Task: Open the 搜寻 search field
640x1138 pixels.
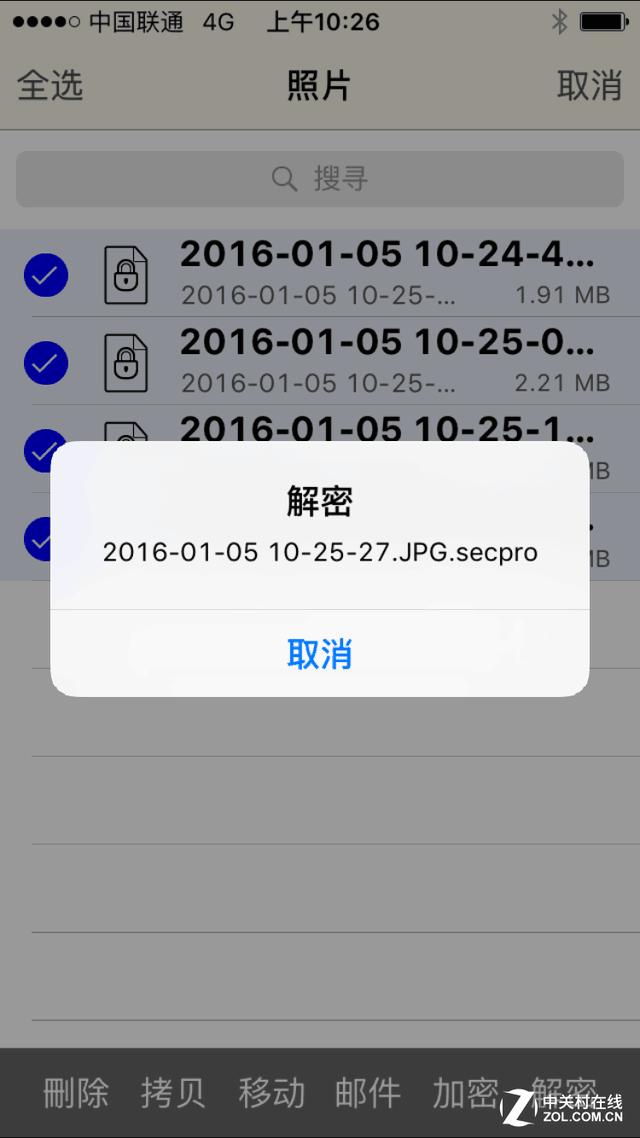Action: point(320,179)
